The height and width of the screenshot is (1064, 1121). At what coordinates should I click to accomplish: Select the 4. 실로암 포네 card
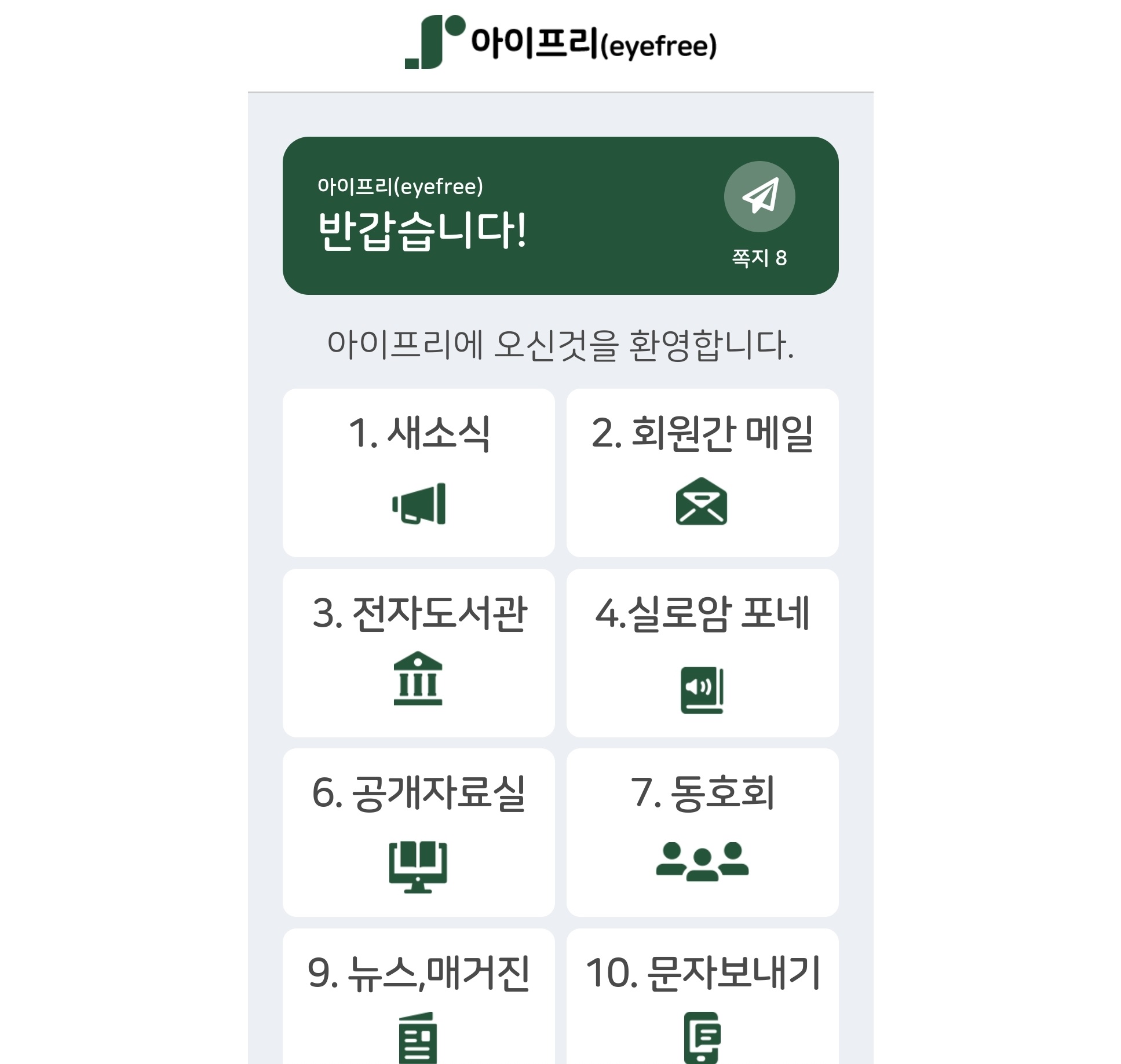click(702, 653)
